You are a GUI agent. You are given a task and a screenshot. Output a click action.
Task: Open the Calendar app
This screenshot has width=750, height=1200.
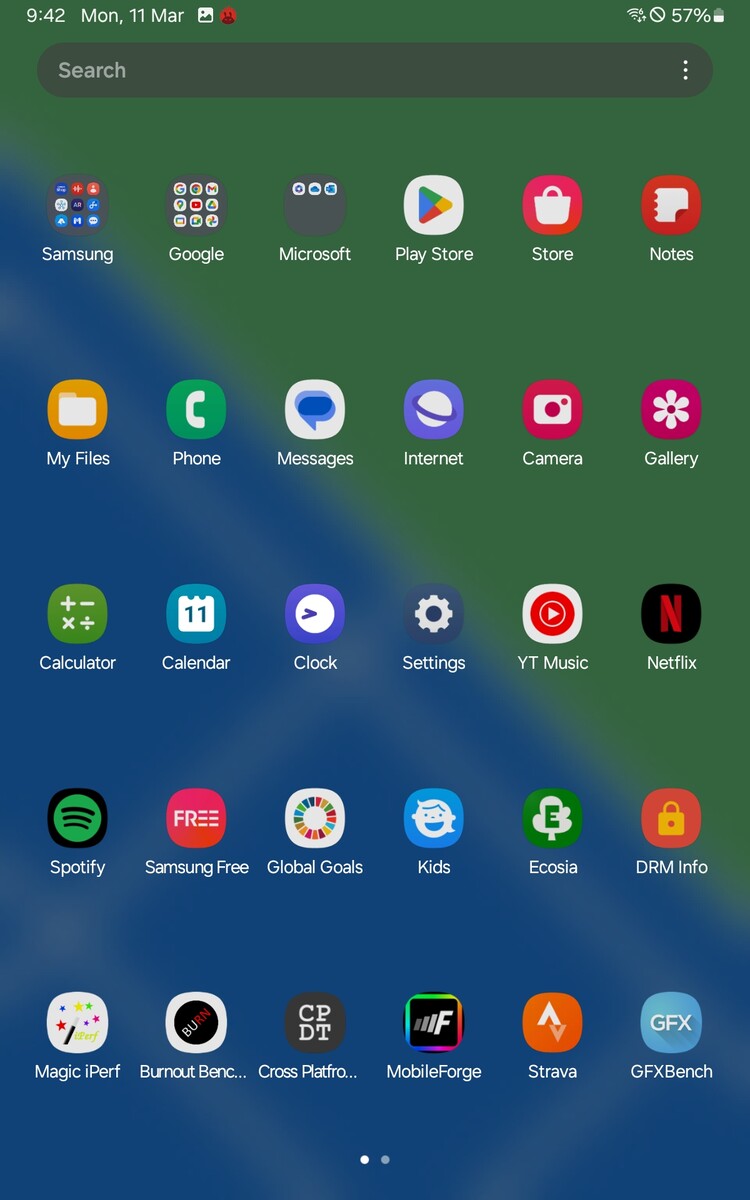[196, 614]
